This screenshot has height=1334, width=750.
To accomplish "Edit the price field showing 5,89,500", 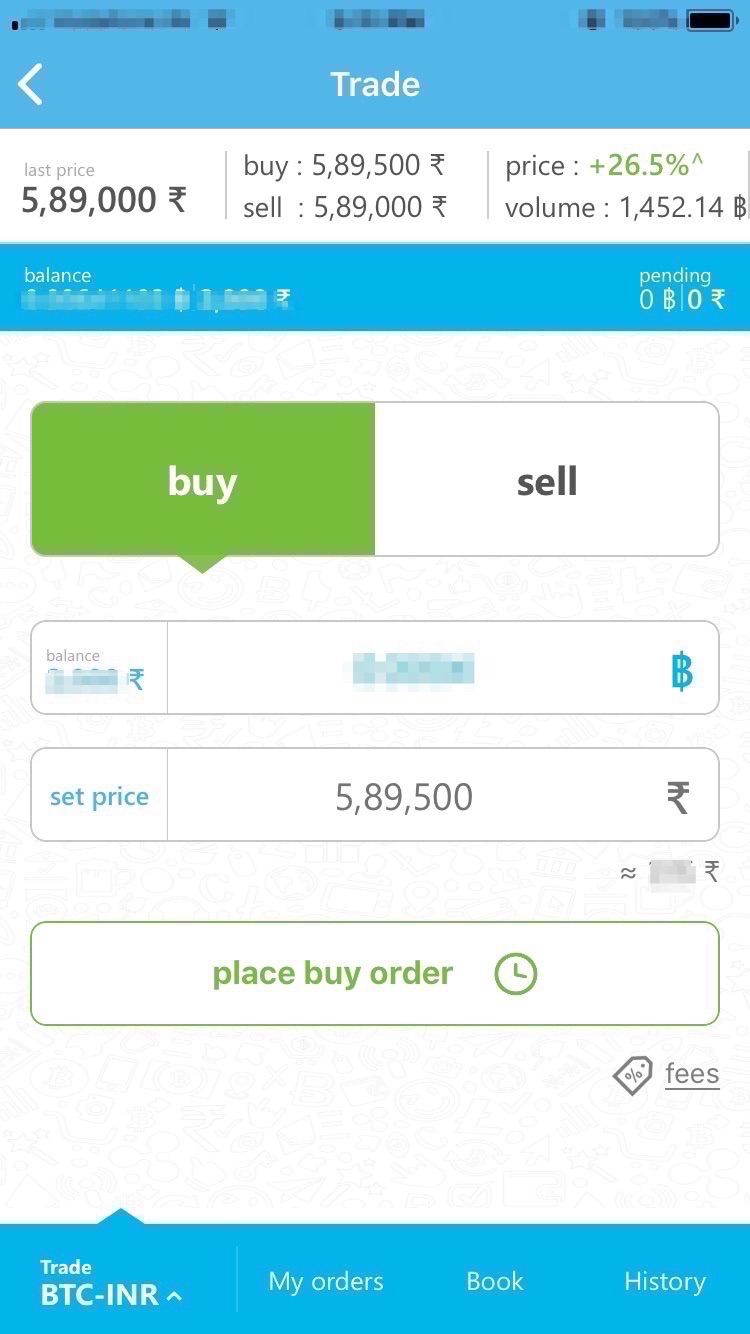I will pyautogui.click(x=404, y=797).
